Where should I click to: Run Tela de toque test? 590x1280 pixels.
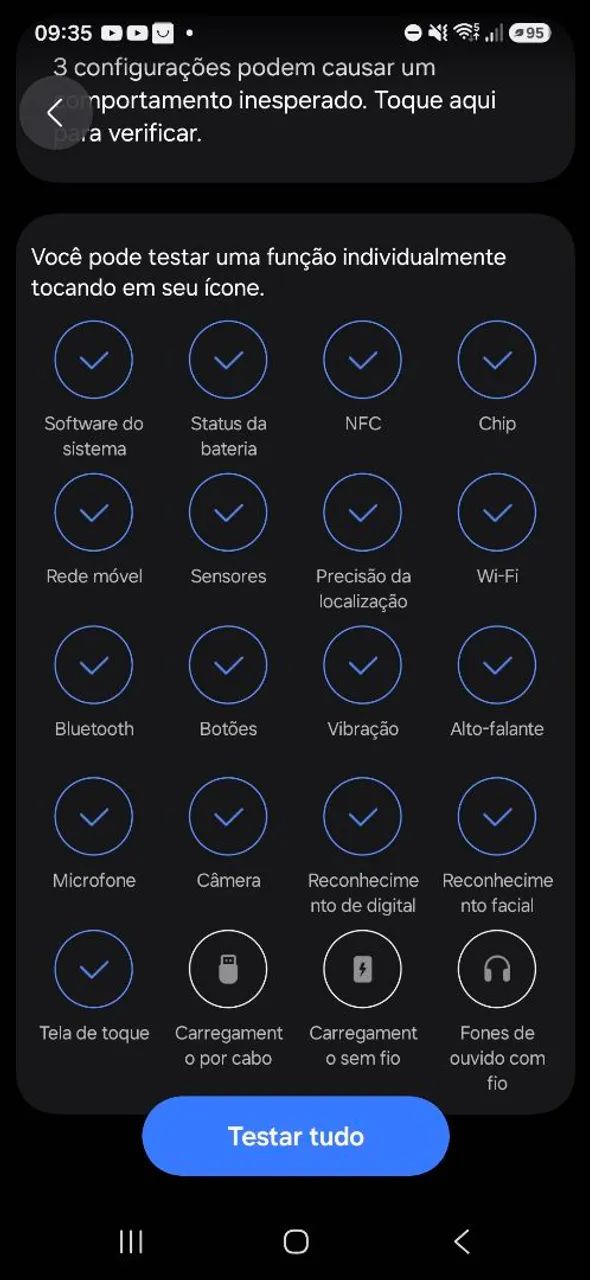tap(94, 970)
